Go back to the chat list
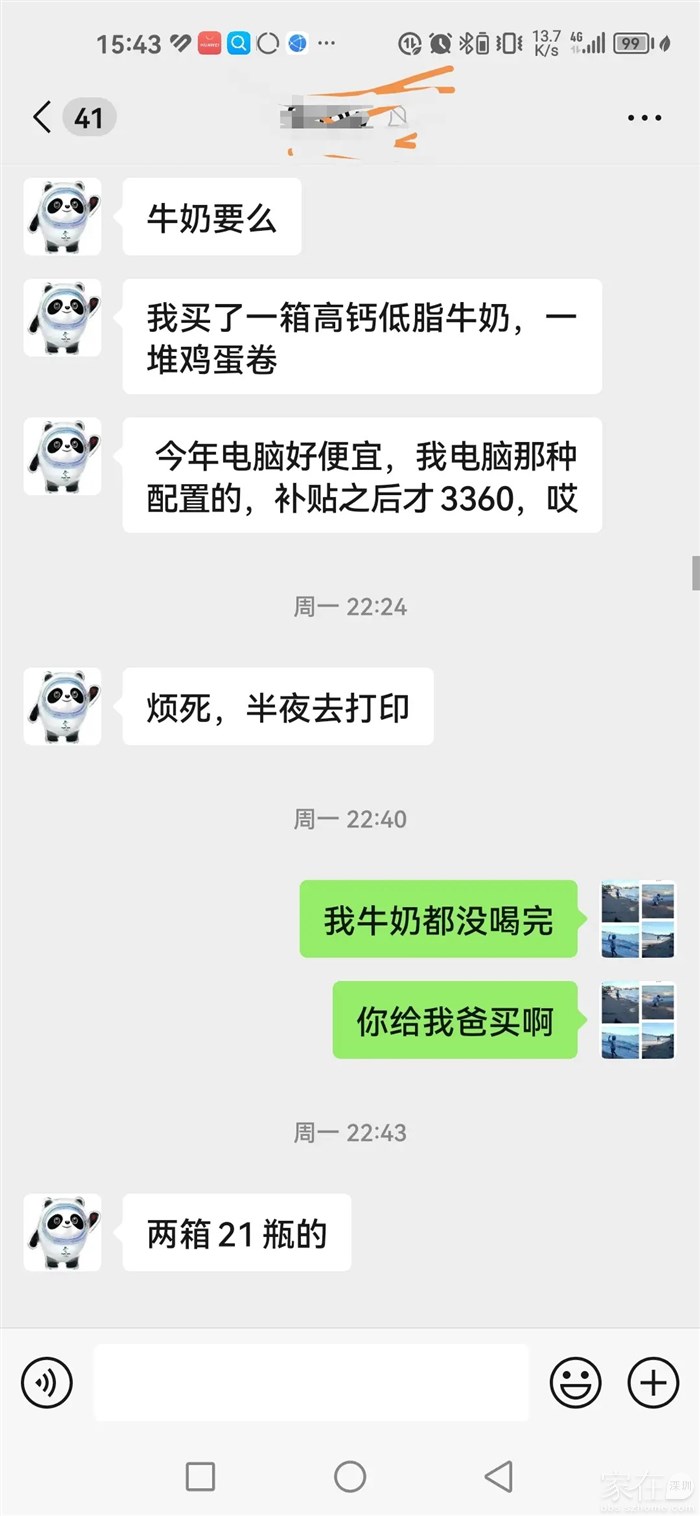 42,118
